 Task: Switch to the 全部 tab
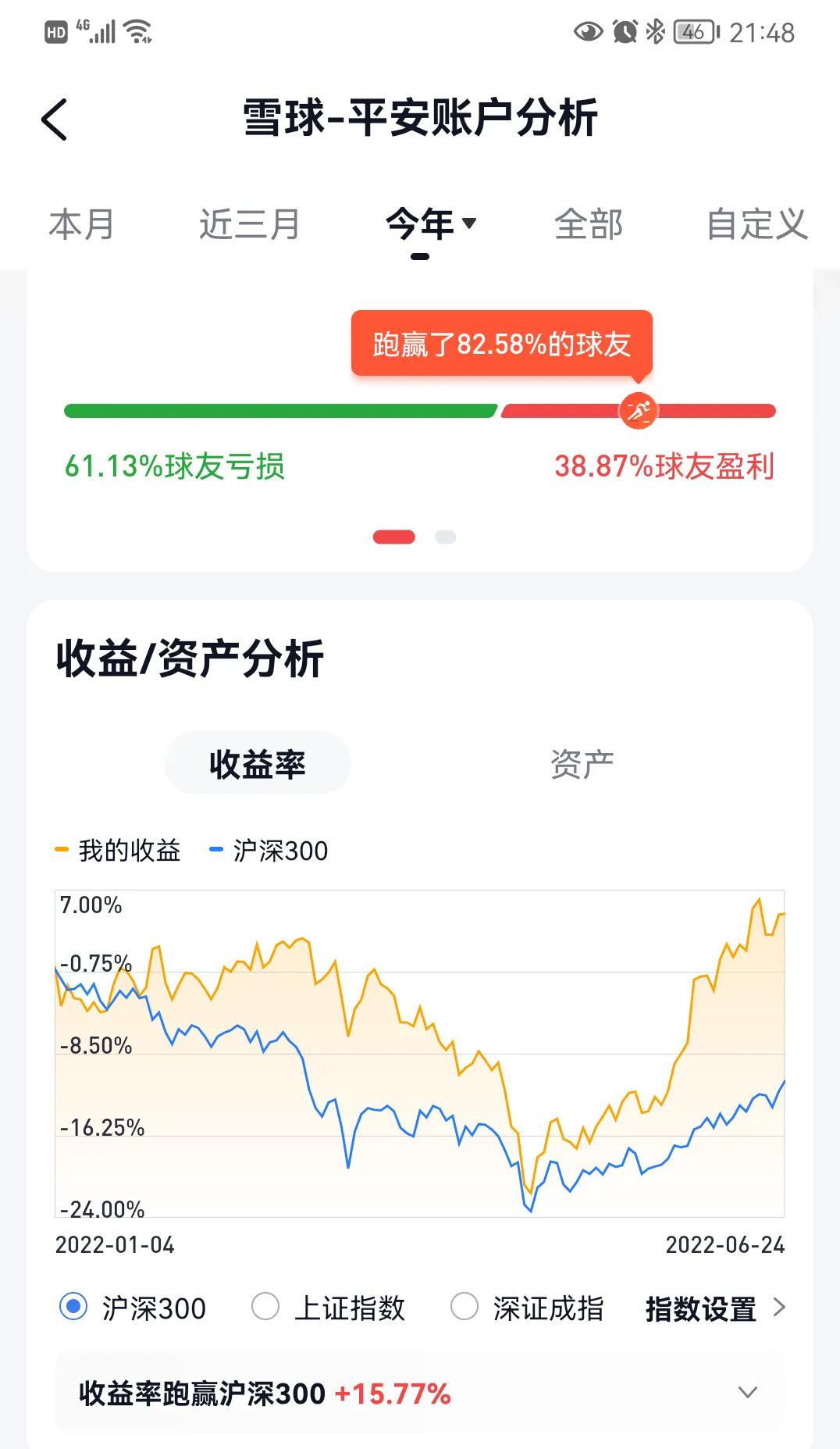pyautogui.click(x=588, y=224)
